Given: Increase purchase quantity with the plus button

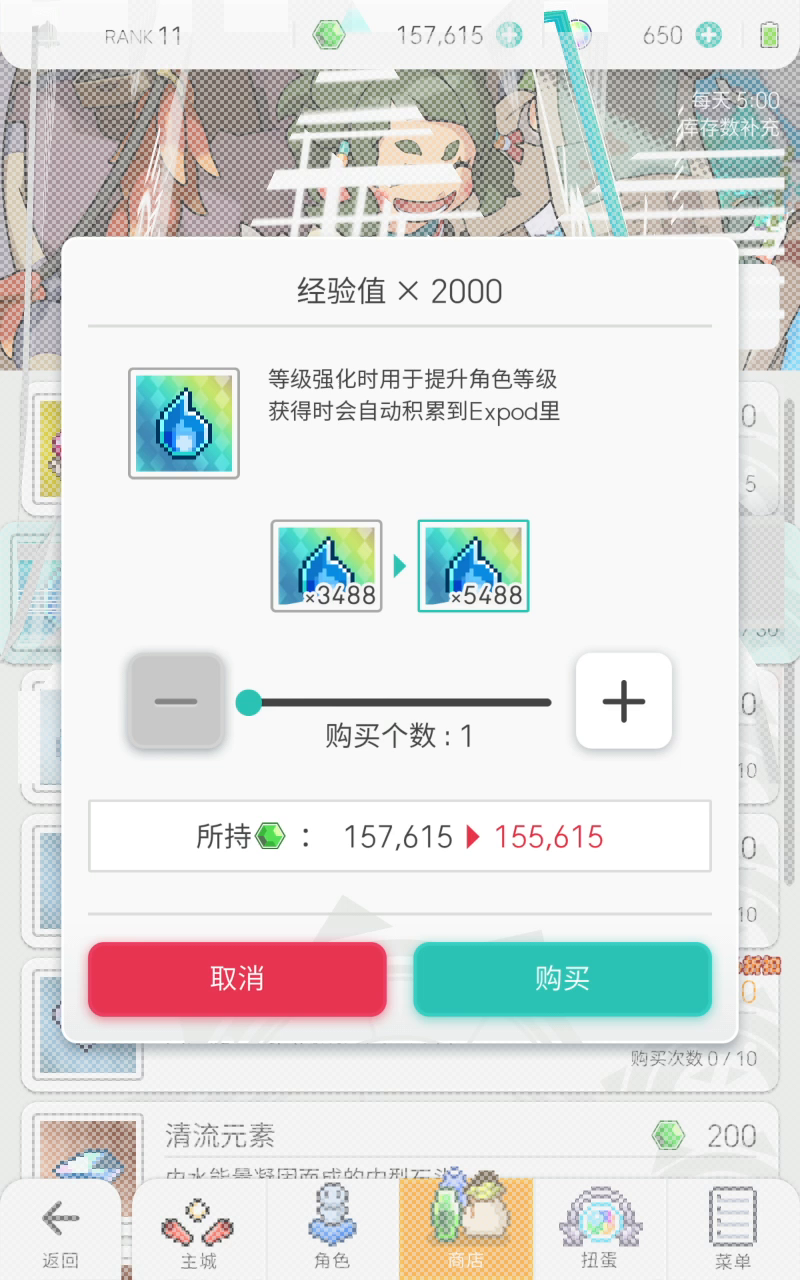Looking at the screenshot, I should point(623,701).
